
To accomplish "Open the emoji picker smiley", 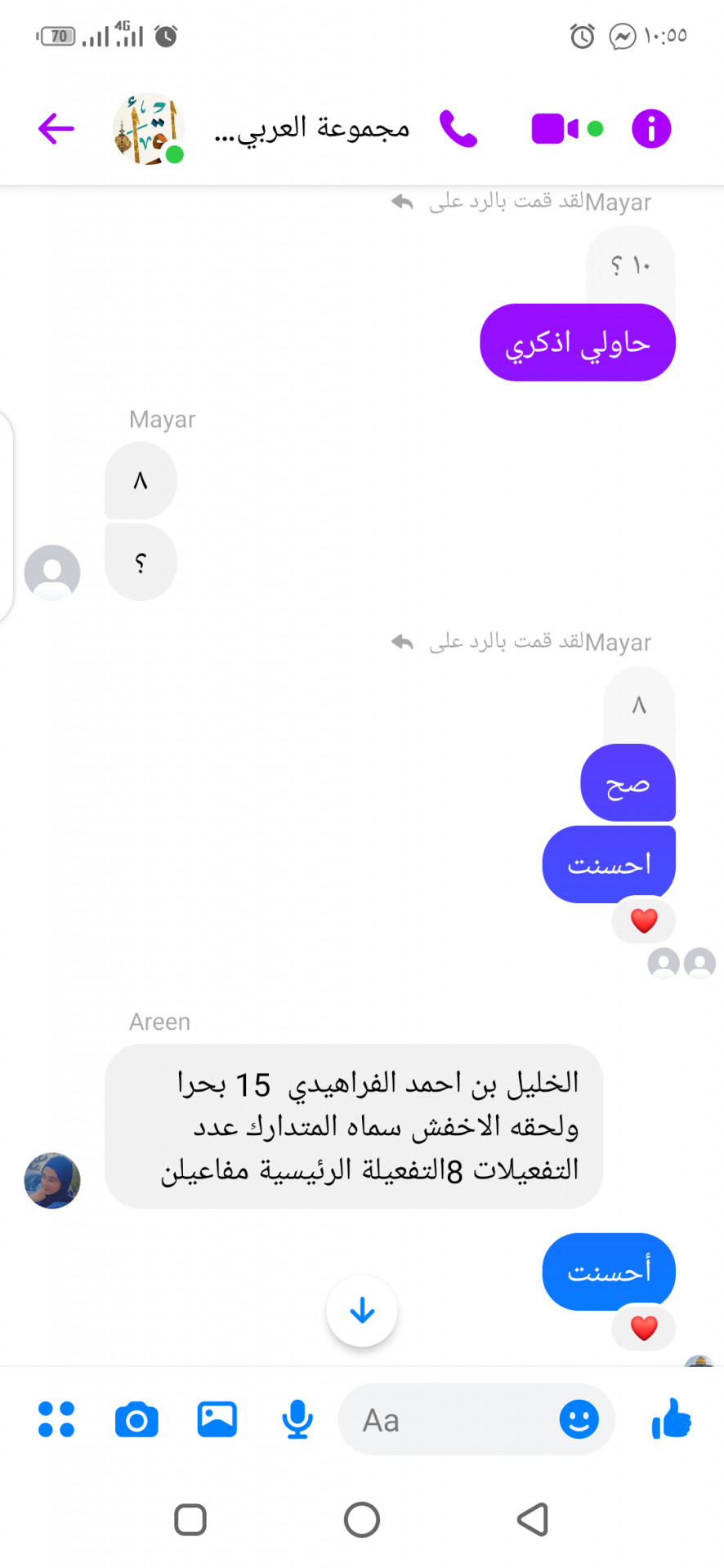I will coord(579,1419).
